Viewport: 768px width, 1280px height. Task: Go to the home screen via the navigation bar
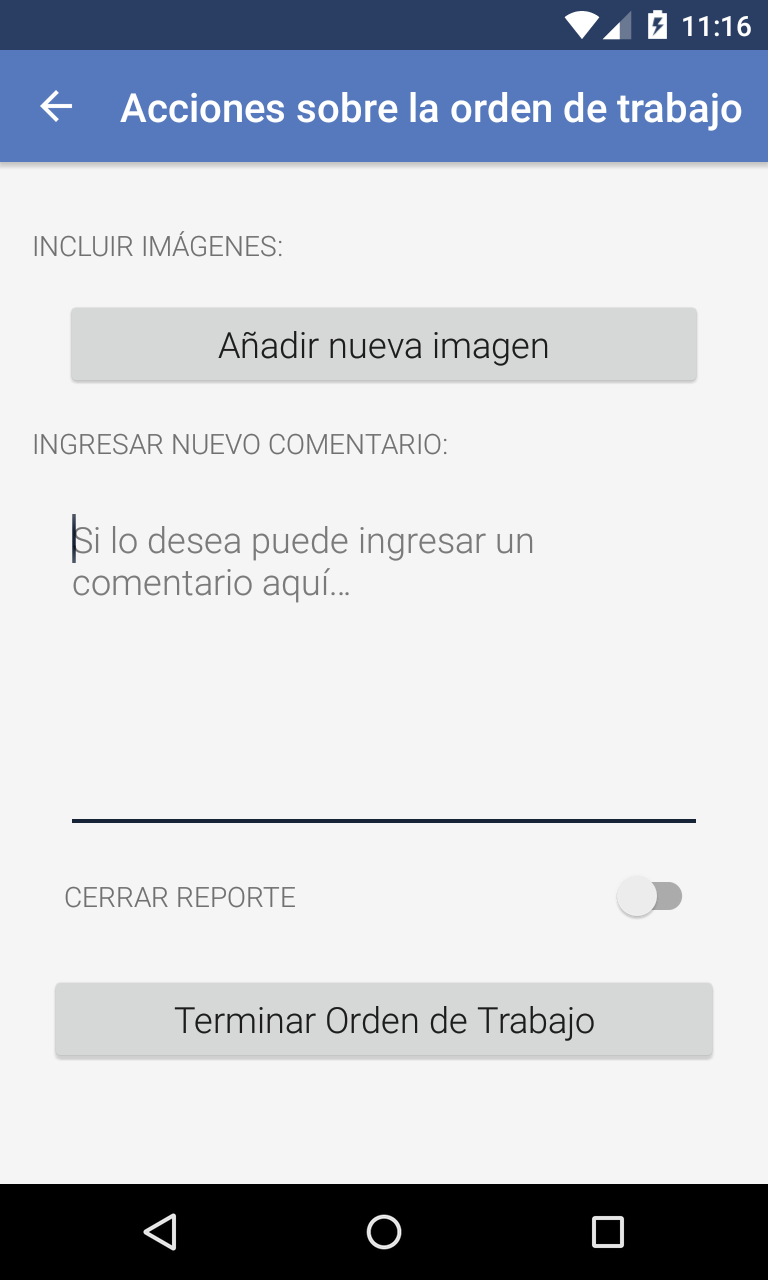coord(384,1232)
